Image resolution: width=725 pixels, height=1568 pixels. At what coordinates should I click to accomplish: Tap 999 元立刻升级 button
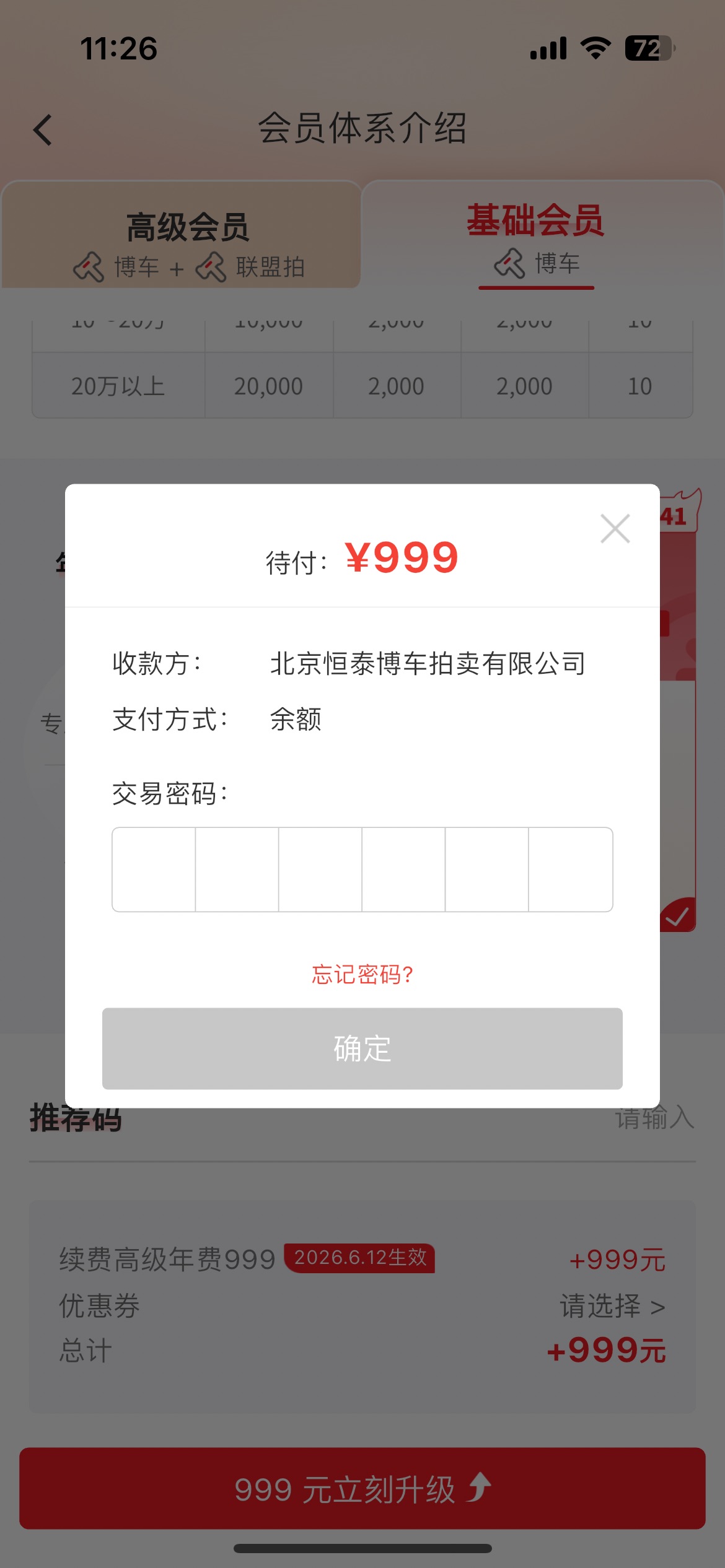(x=362, y=1488)
